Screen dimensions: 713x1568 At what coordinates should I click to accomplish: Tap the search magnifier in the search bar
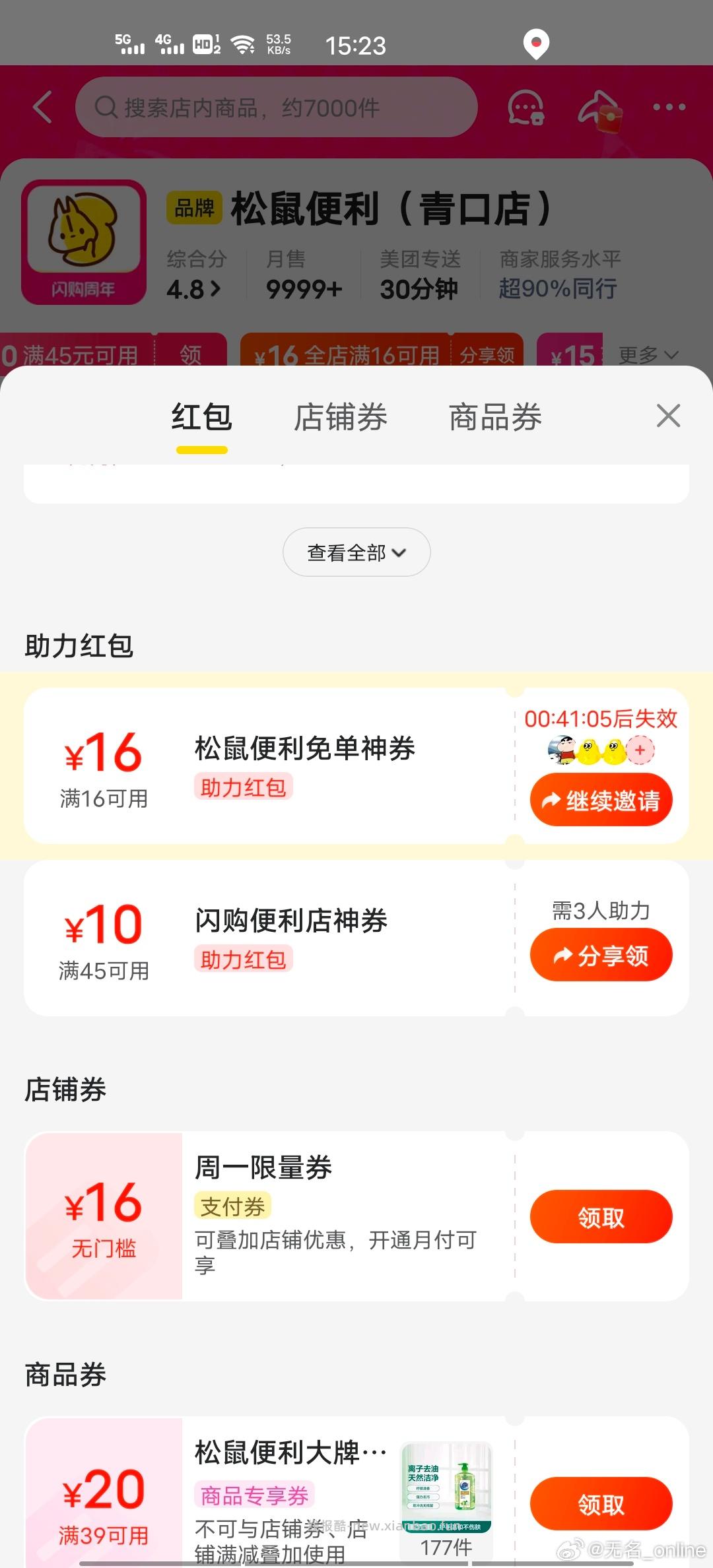coord(104,107)
